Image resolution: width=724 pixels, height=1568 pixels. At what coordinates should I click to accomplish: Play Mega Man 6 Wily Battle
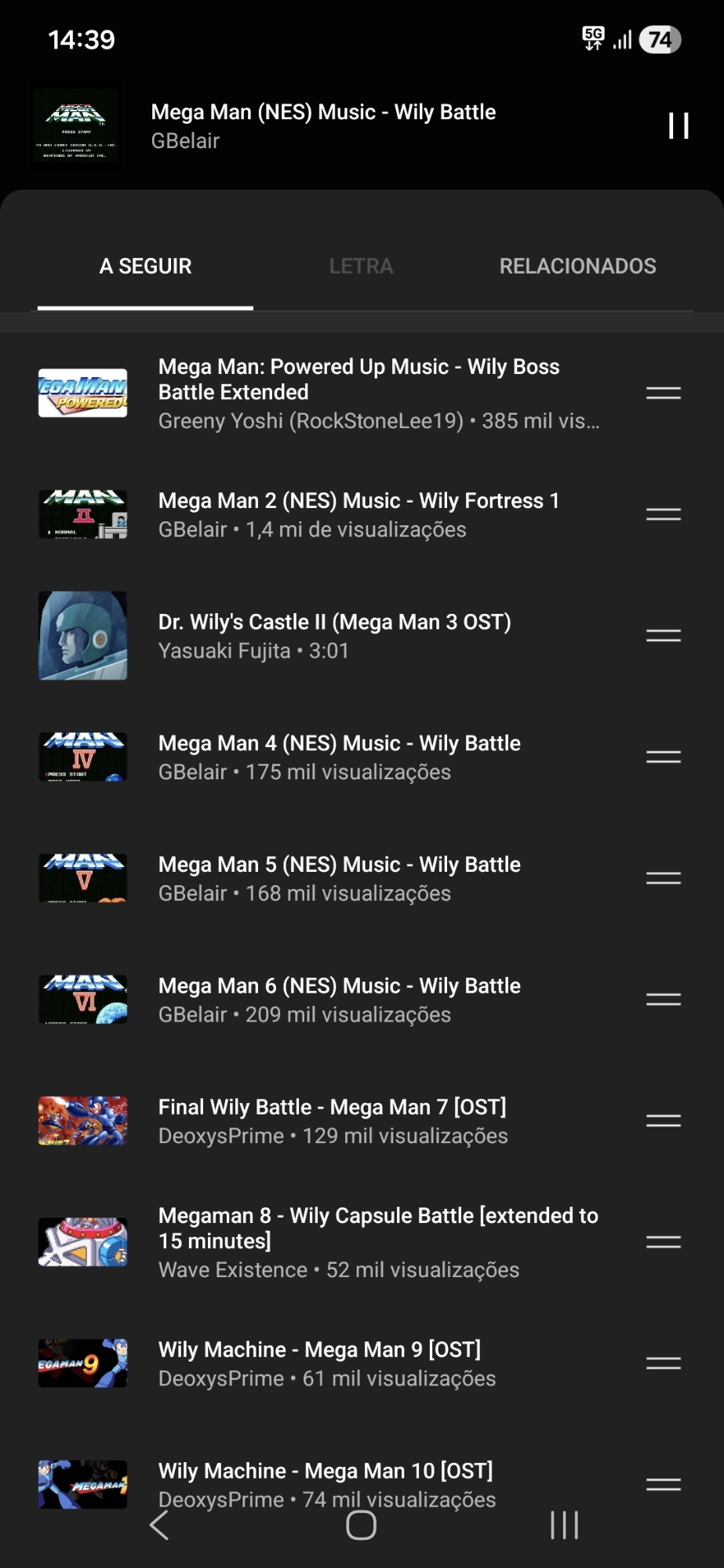click(339, 999)
